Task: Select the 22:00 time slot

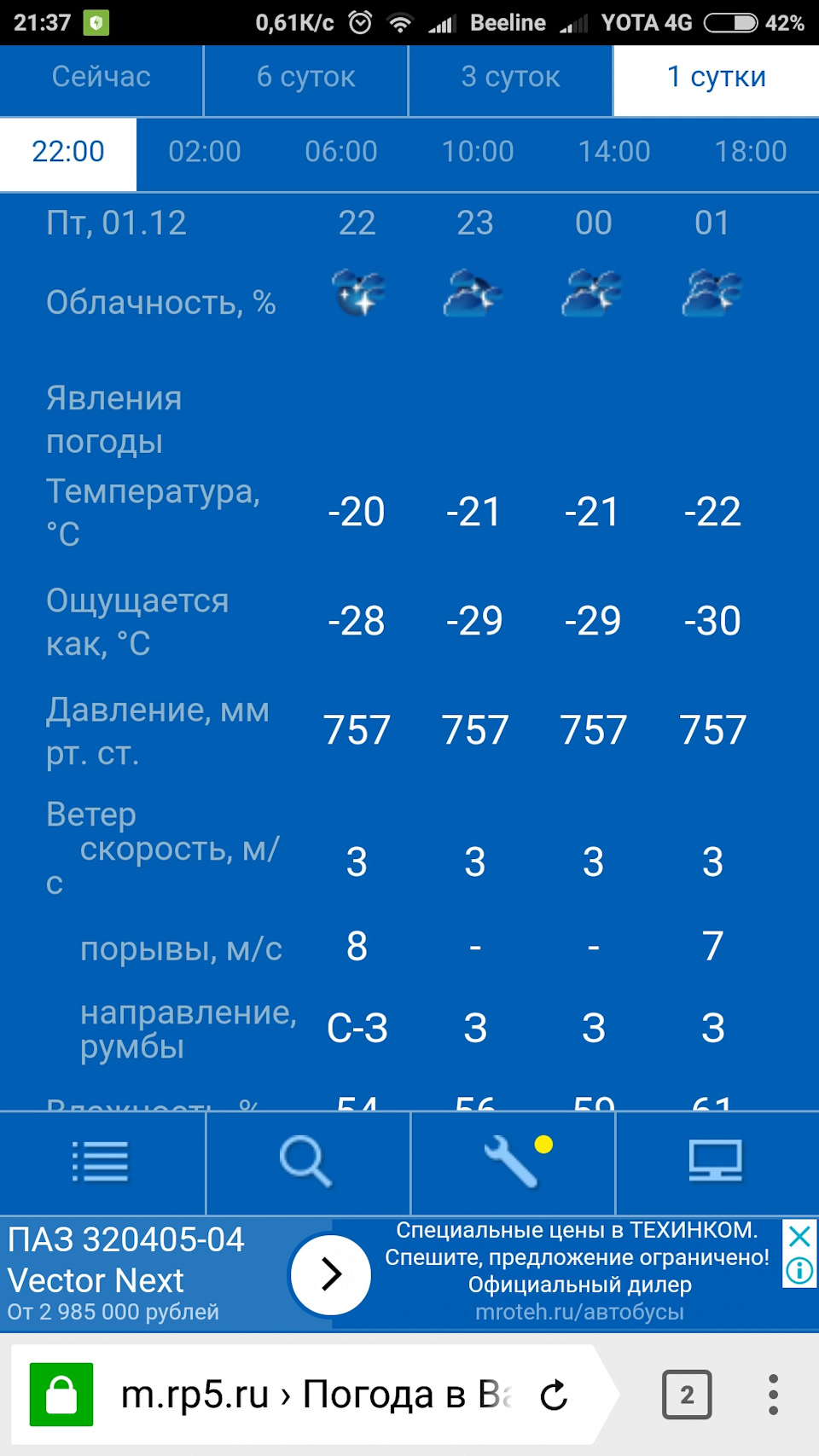Action: pyautogui.click(x=68, y=152)
